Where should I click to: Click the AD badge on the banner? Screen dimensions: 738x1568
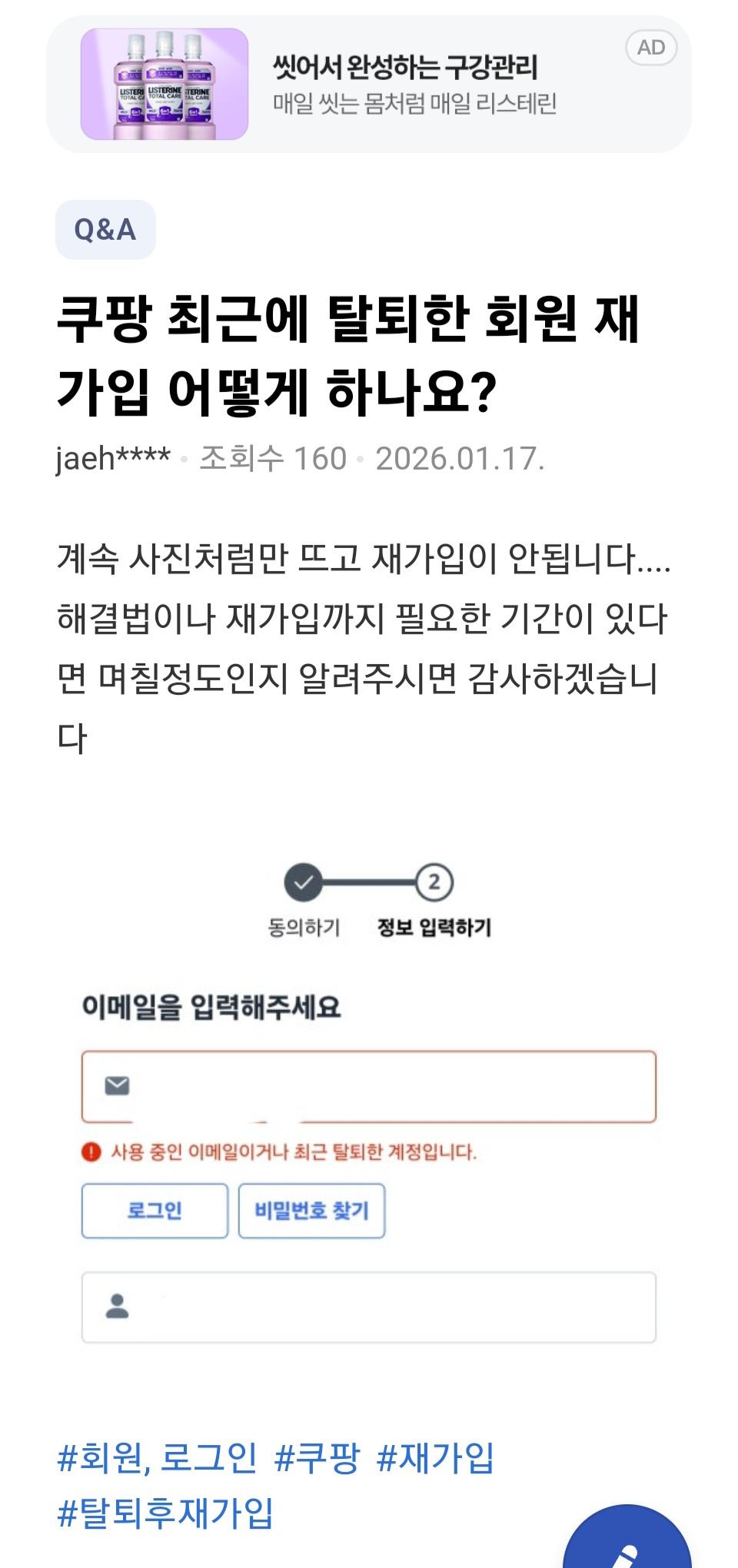click(x=653, y=46)
